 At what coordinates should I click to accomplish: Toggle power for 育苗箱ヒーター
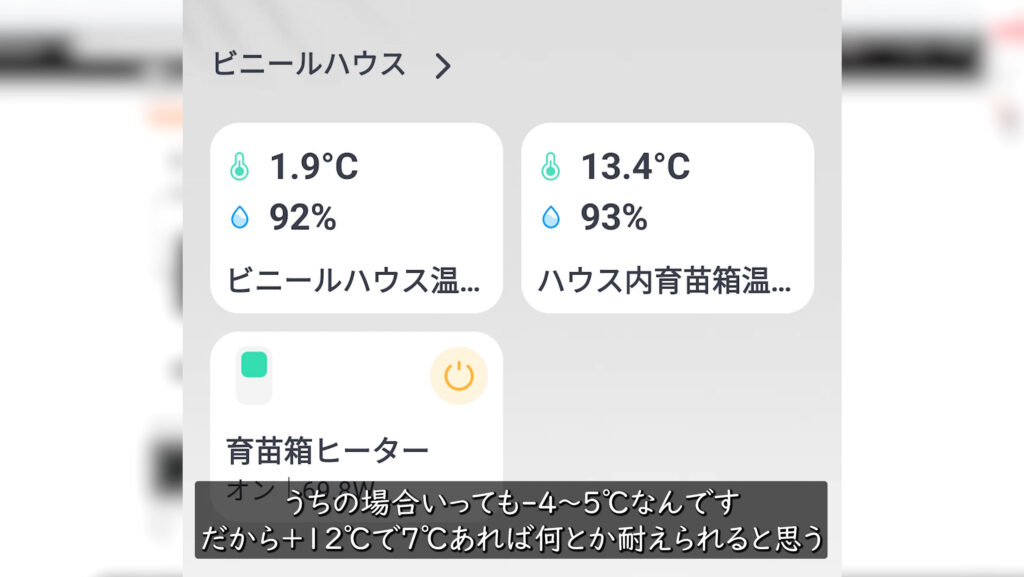click(458, 376)
